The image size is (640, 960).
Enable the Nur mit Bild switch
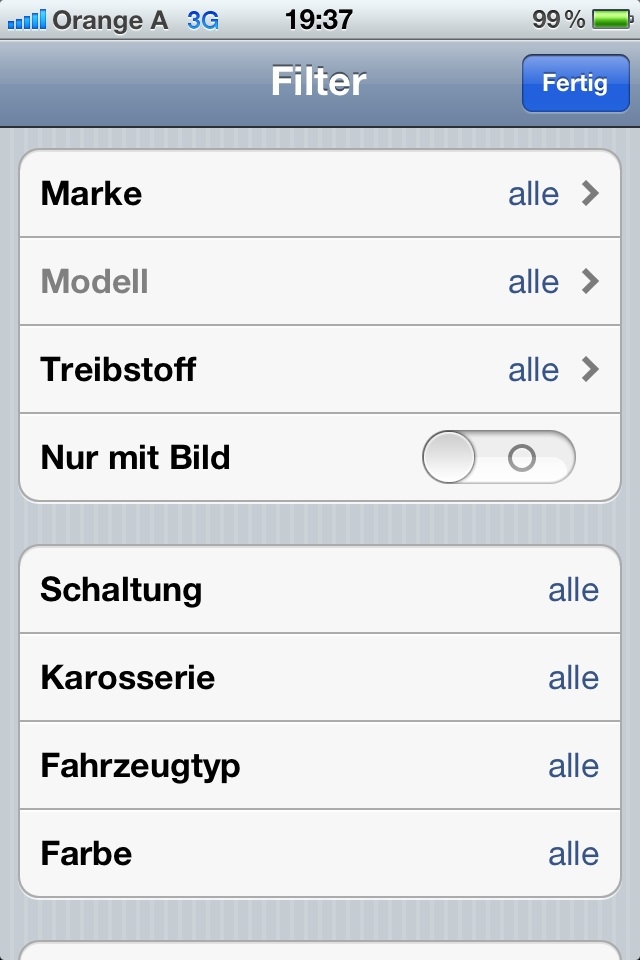point(499,458)
